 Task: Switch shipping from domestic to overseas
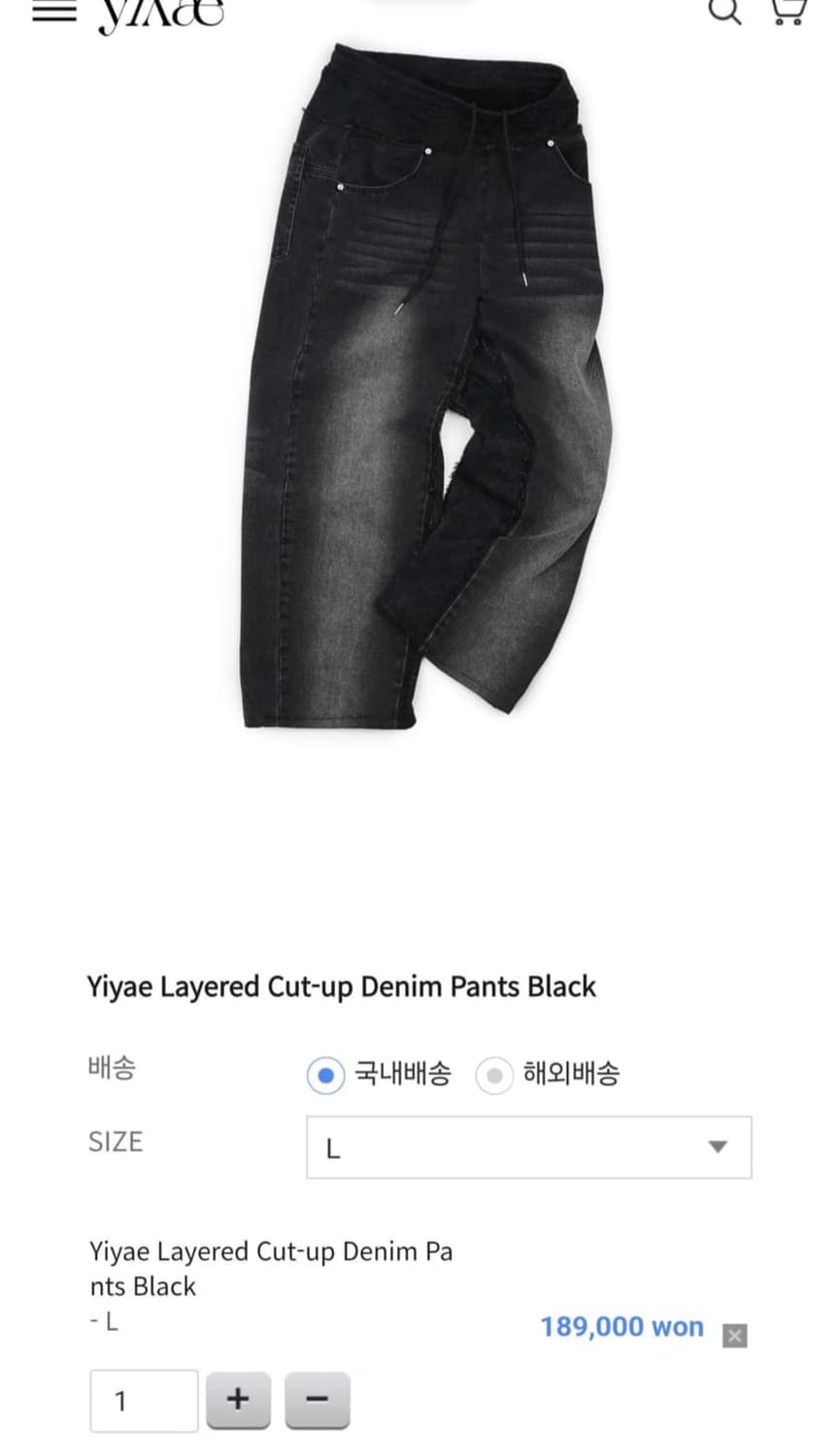[x=494, y=1075]
